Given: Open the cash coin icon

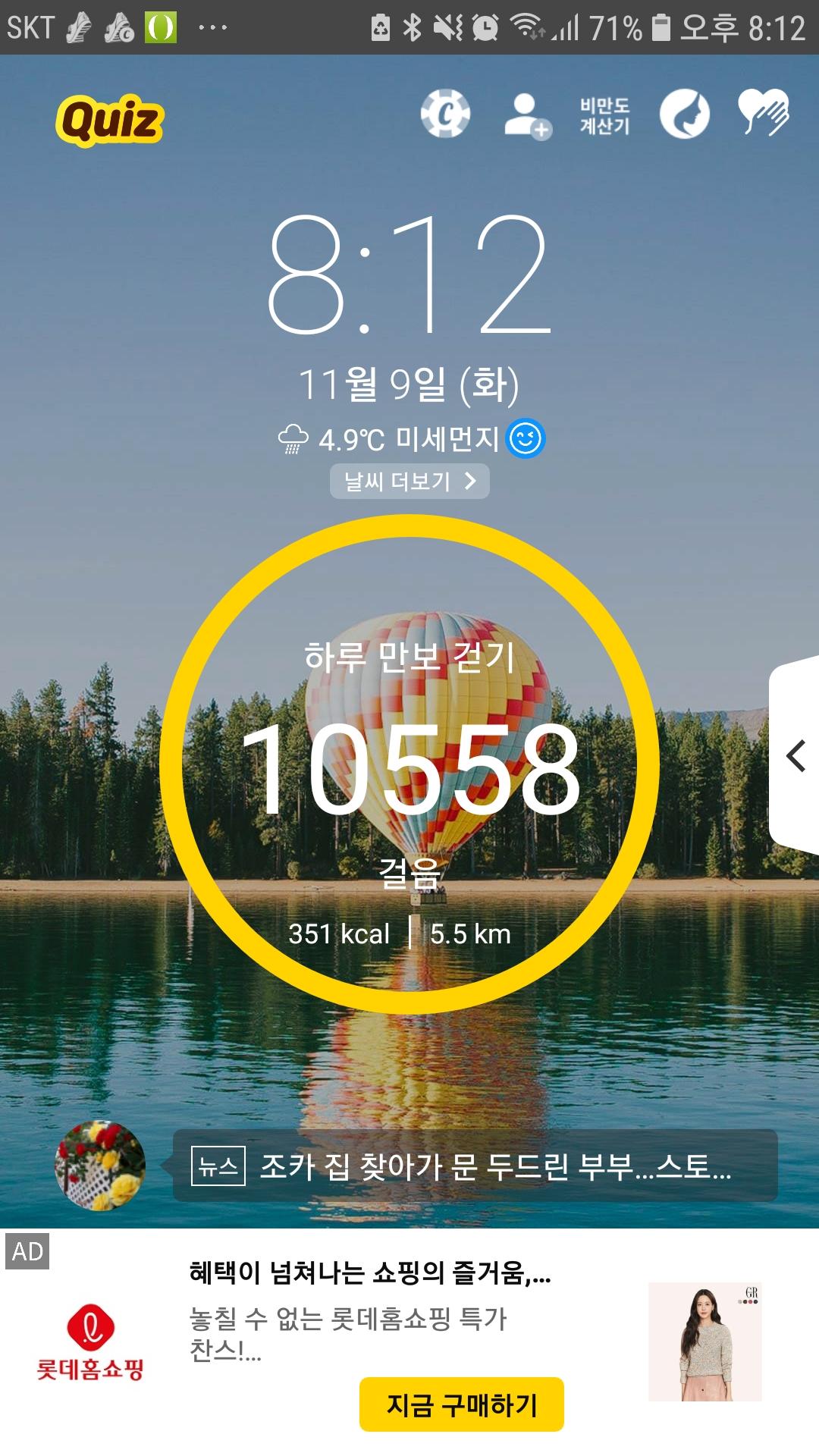Looking at the screenshot, I should tap(446, 115).
